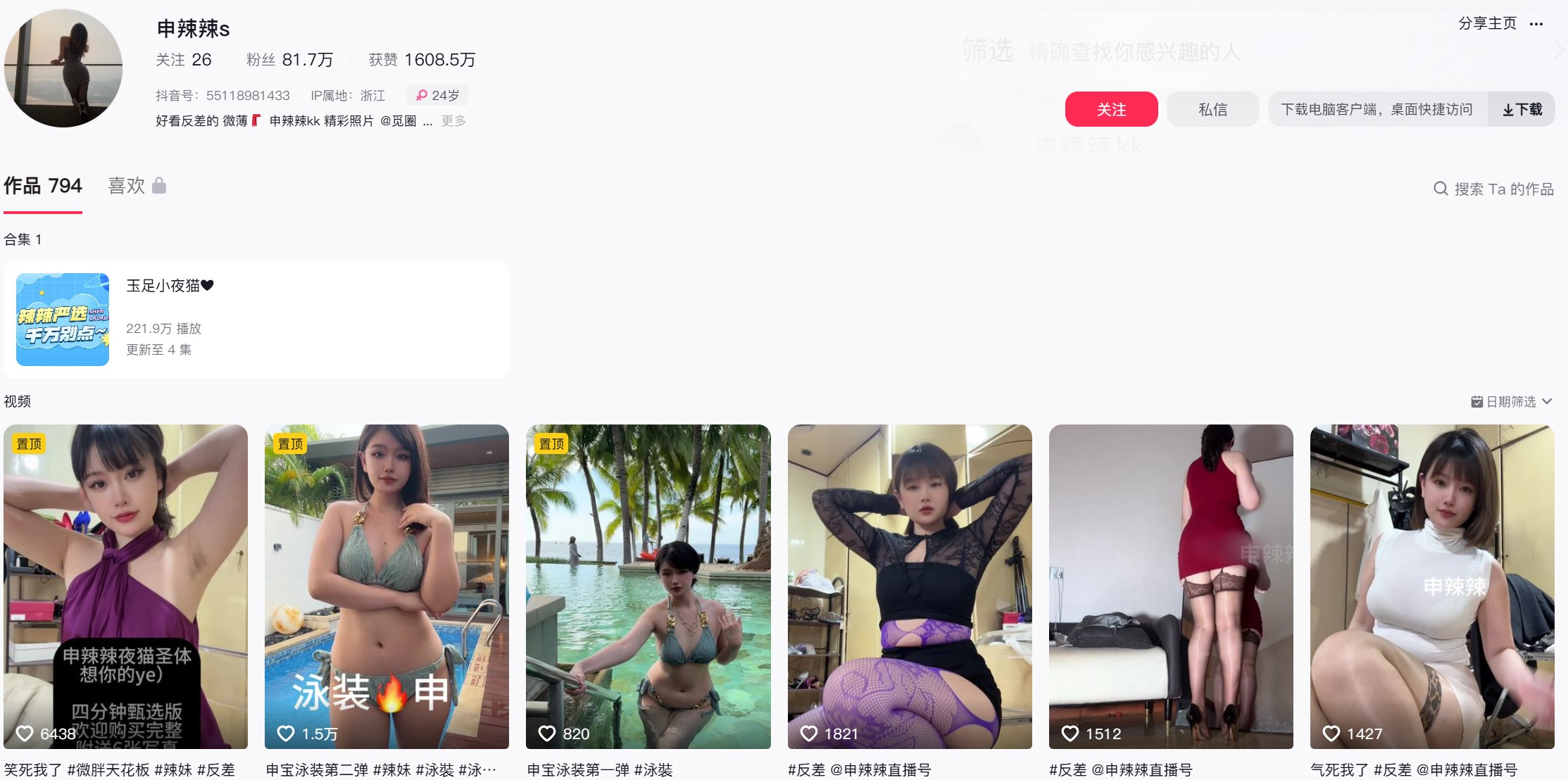Viewport: 1568px width, 780px height.
Task: Open the 申宝泳装第一弹 video
Action: click(x=648, y=586)
